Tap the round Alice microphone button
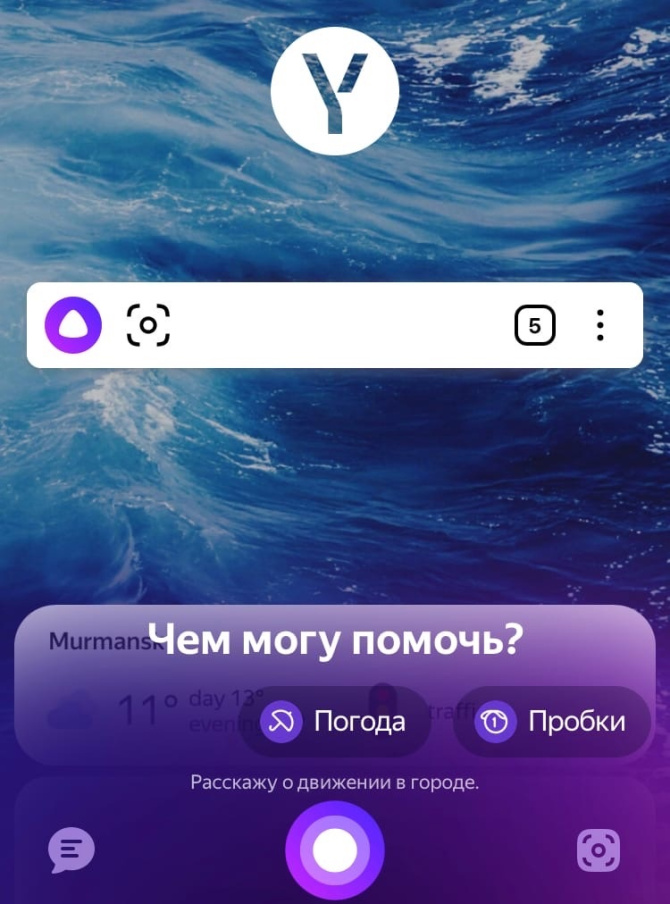The height and width of the screenshot is (904, 670). pos(335,851)
